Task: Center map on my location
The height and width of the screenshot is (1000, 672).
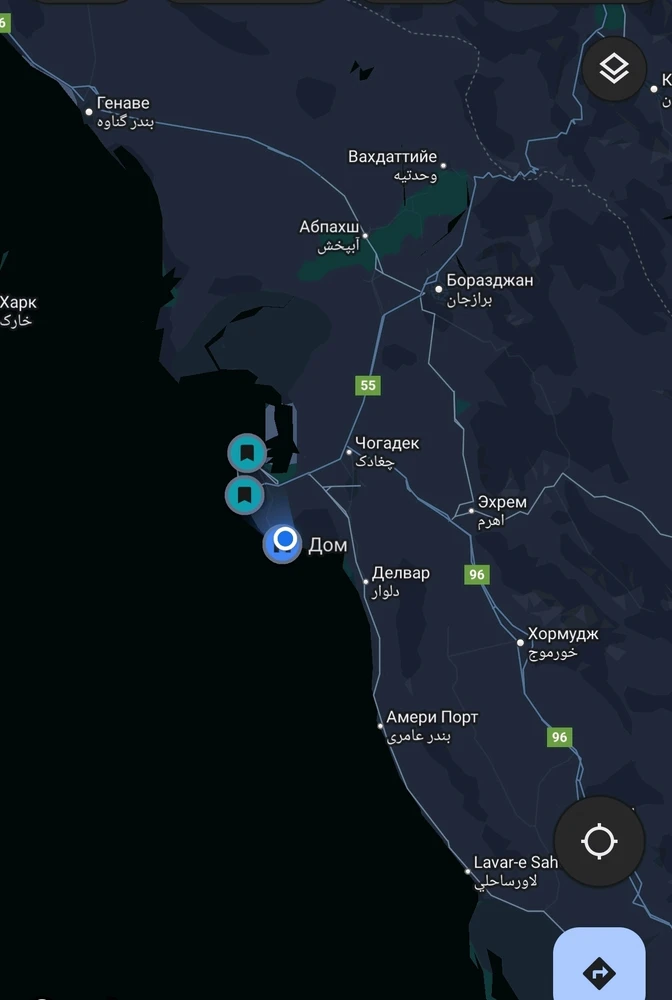Action: [x=599, y=841]
